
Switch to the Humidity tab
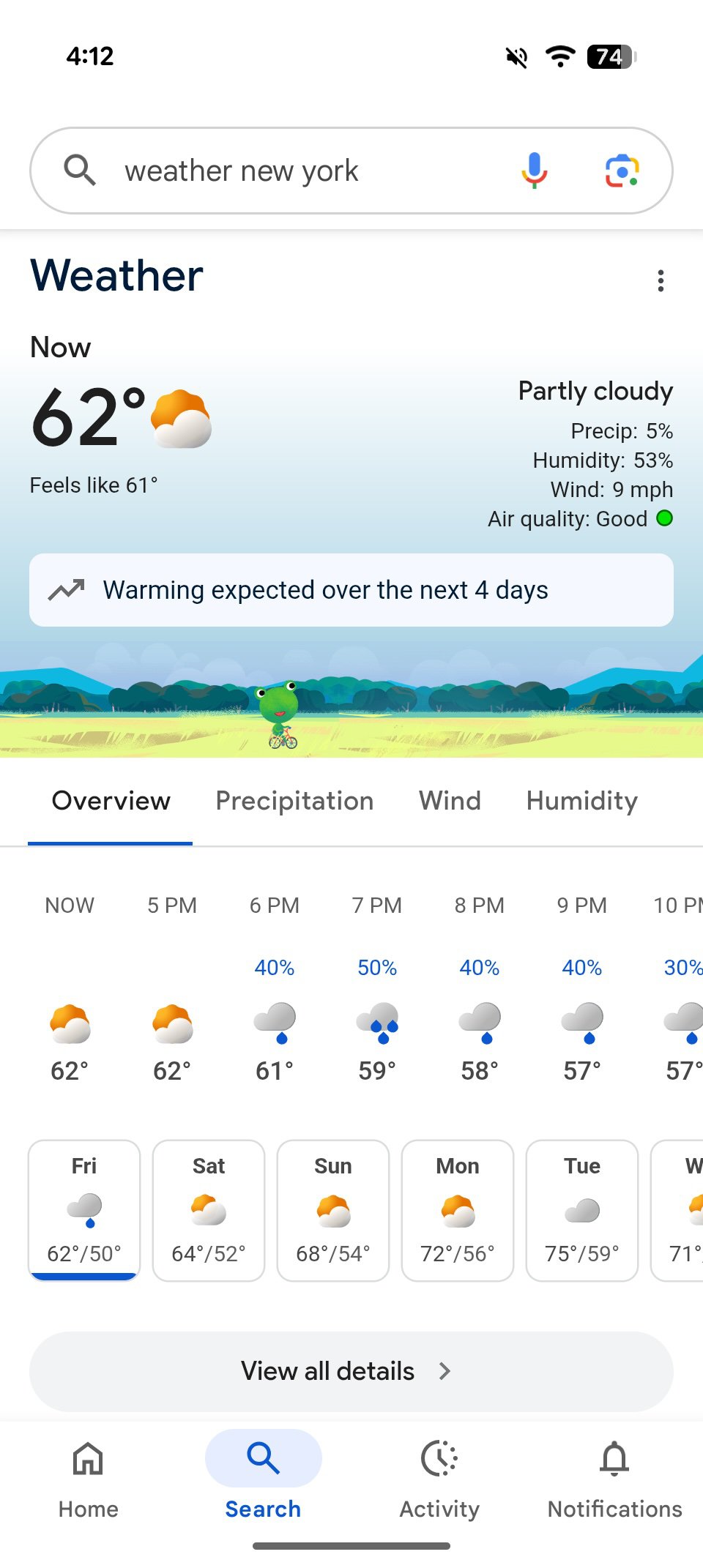pyautogui.click(x=581, y=801)
